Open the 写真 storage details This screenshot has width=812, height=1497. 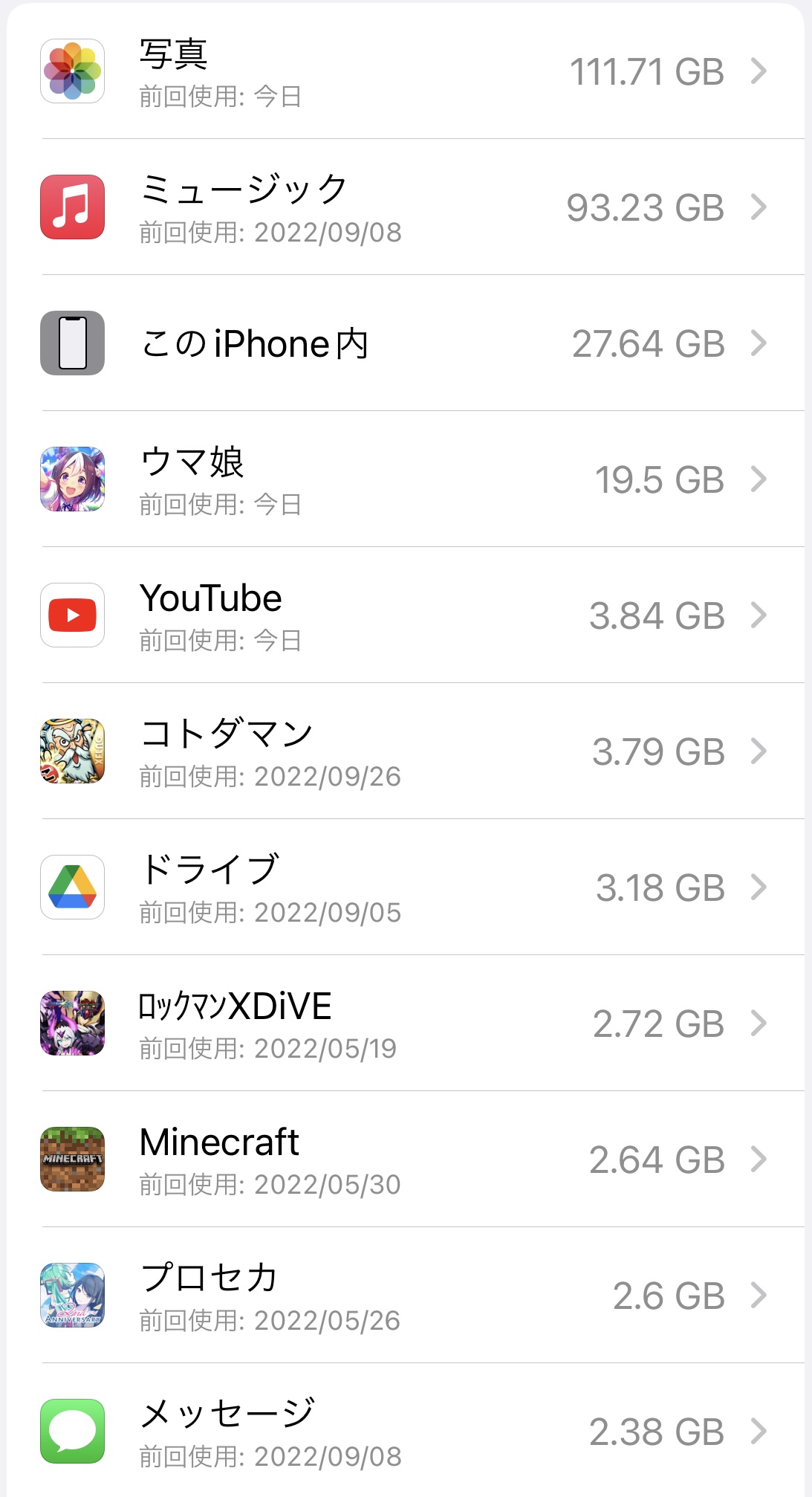405,71
